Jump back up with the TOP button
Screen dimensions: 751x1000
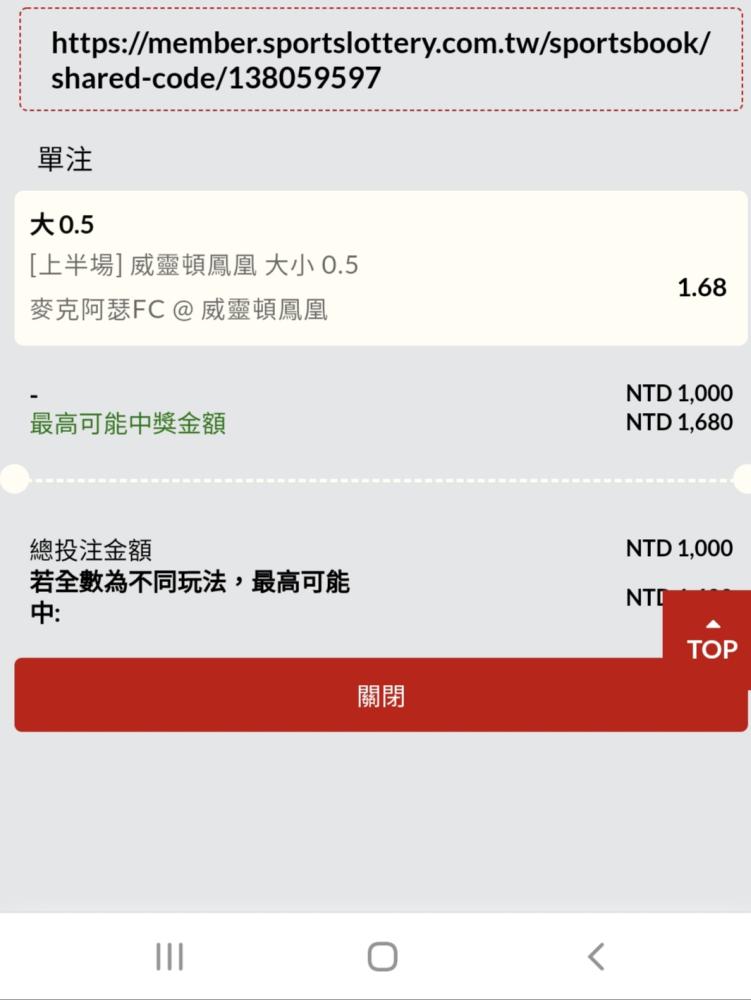710,638
